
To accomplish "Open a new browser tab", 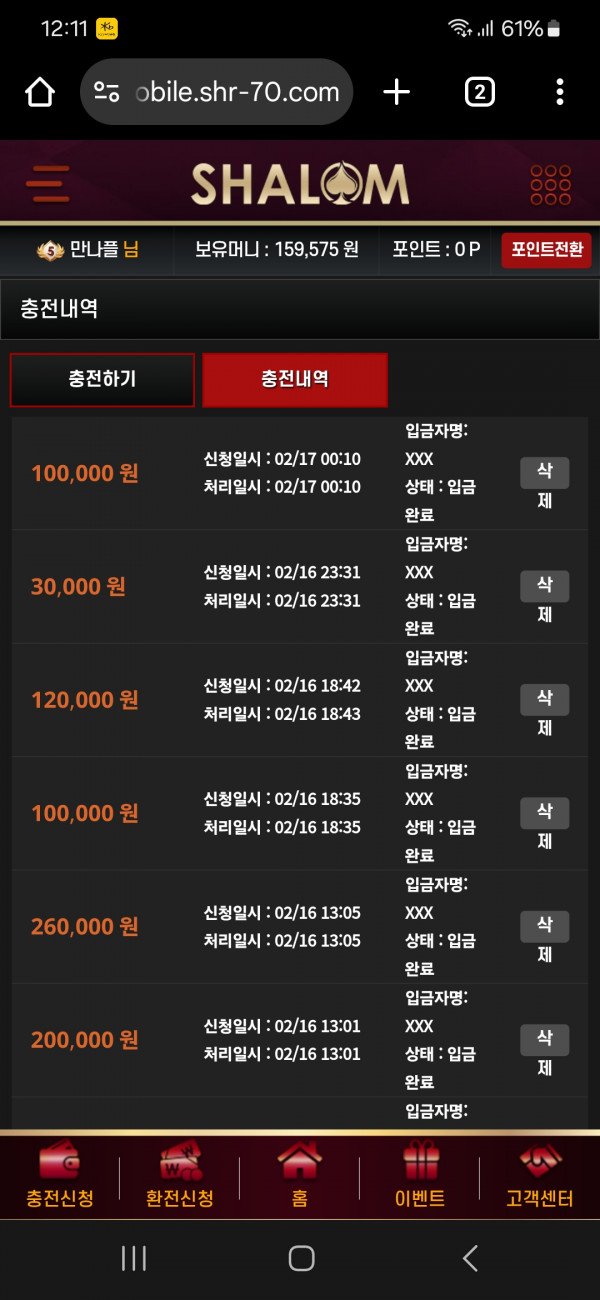I will 397,92.
